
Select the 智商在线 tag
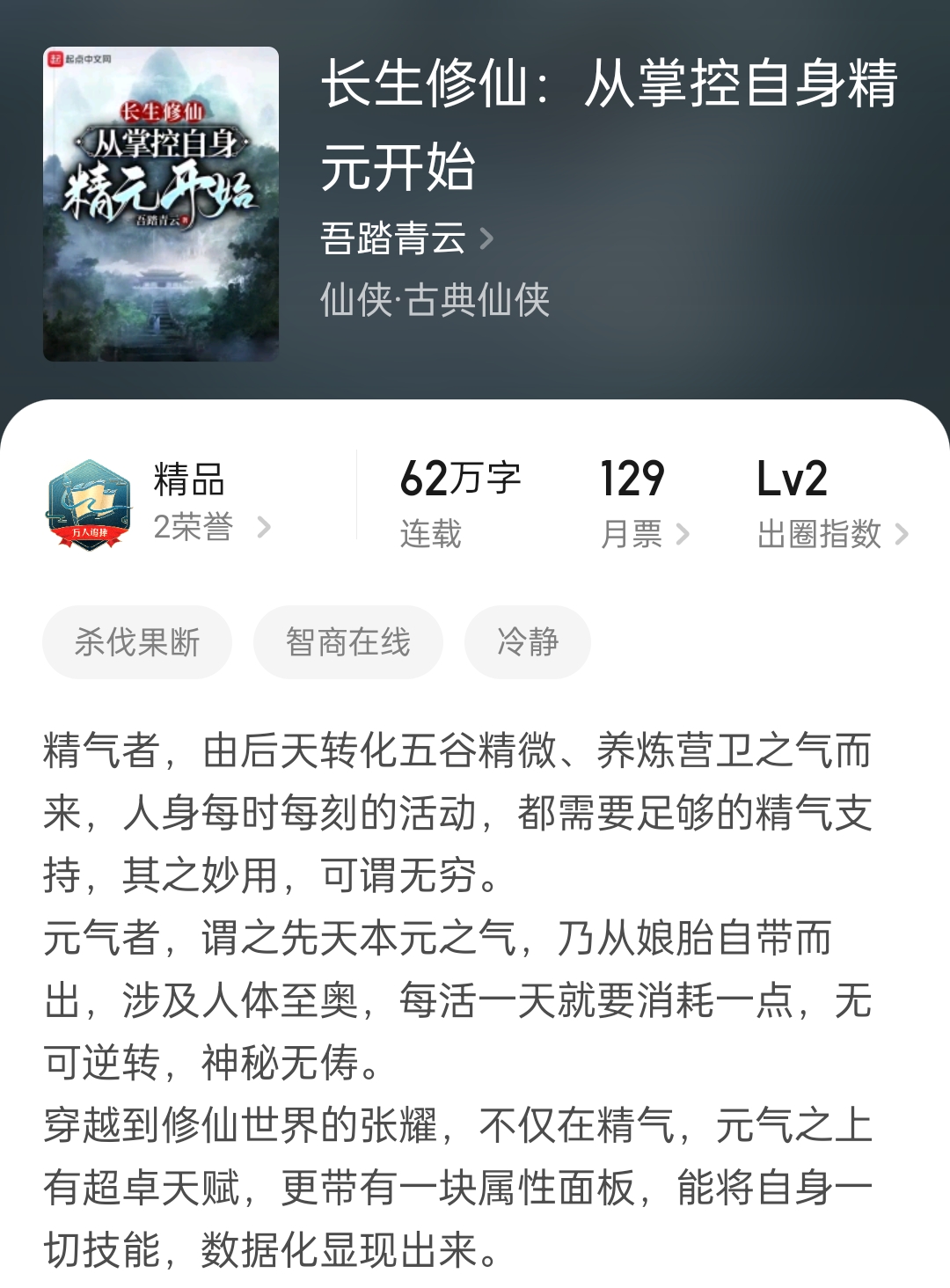click(347, 642)
